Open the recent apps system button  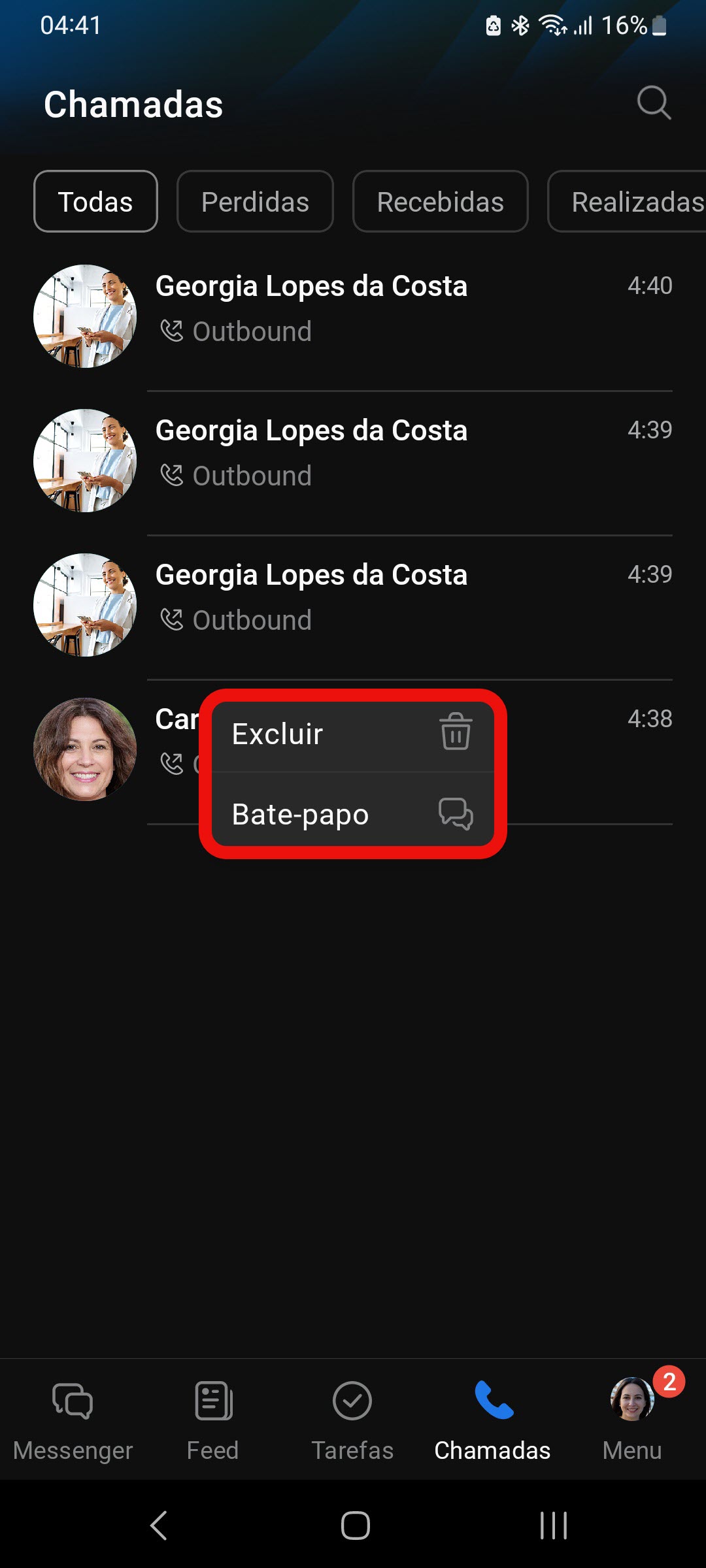click(x=553, y=1526)
